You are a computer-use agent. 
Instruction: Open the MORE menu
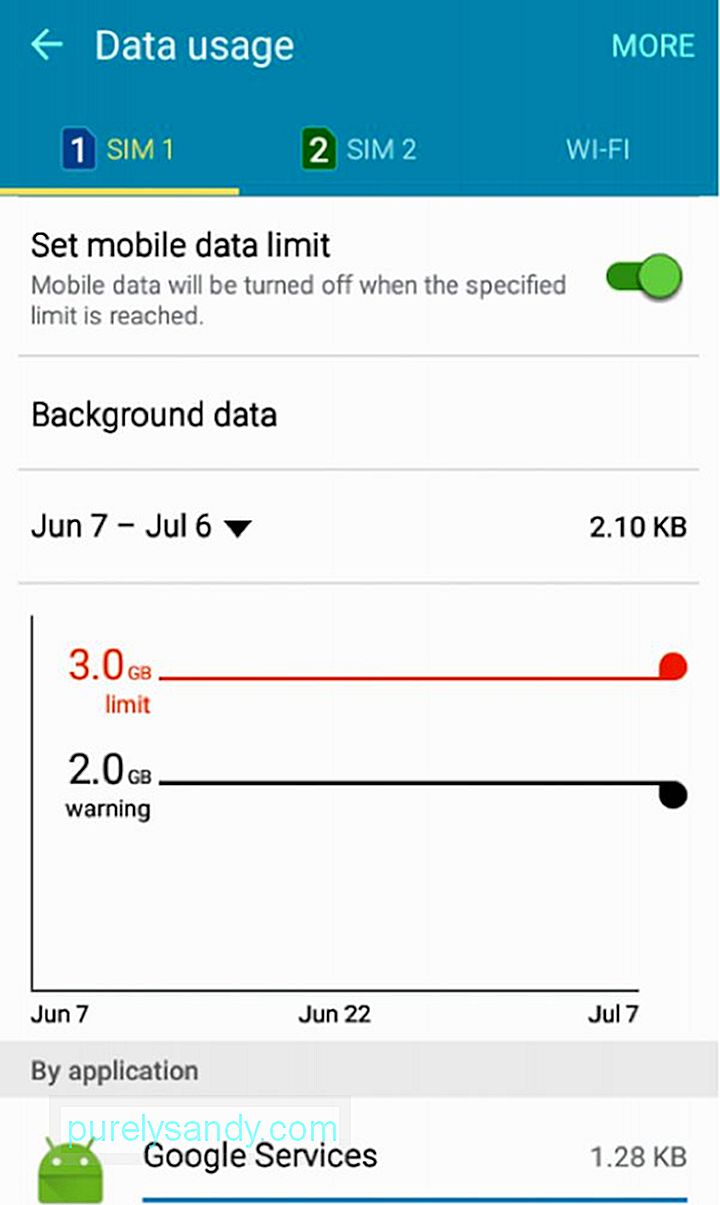tap(653, 46)
